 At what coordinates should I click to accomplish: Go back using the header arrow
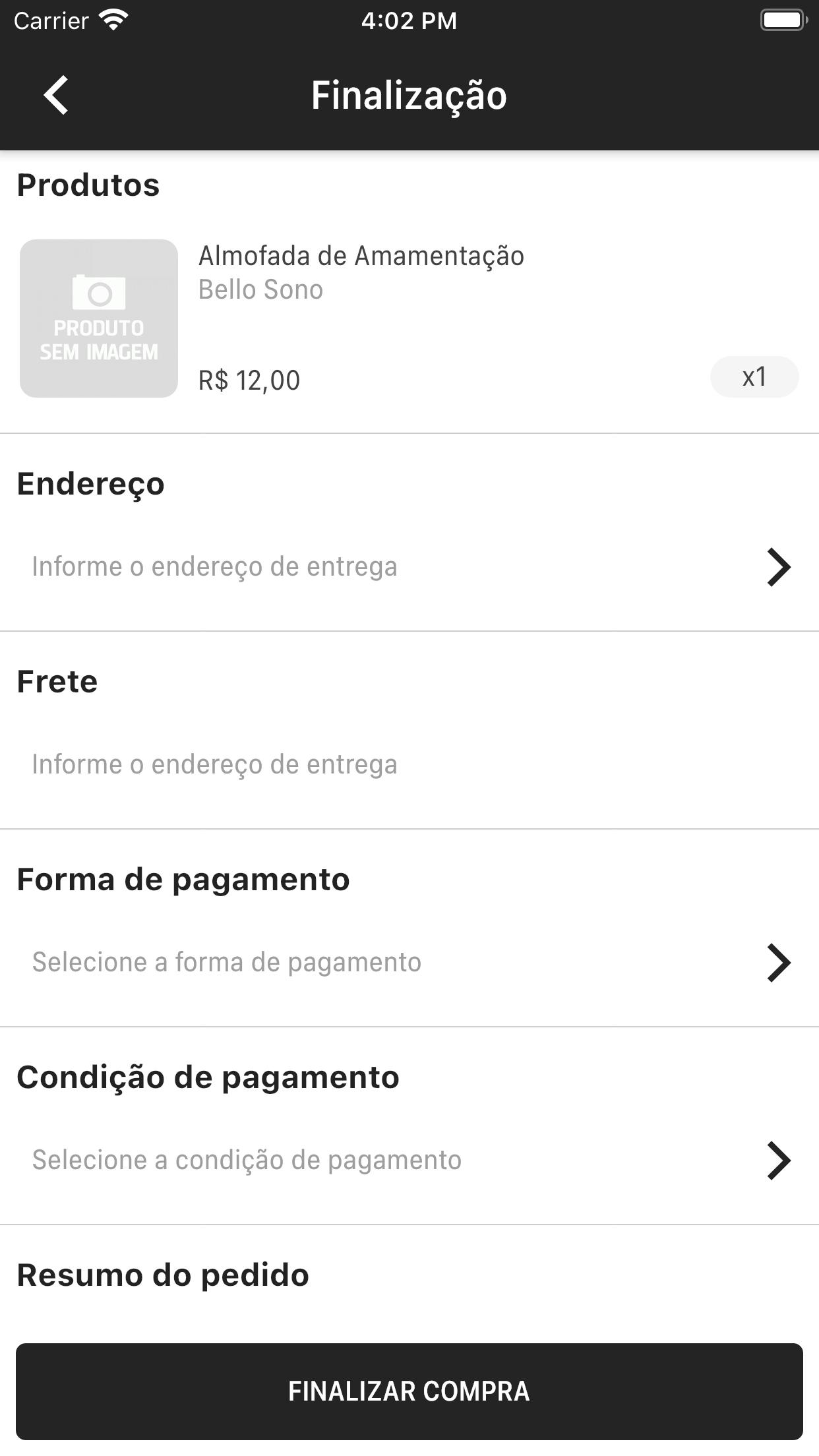point(57,95)
